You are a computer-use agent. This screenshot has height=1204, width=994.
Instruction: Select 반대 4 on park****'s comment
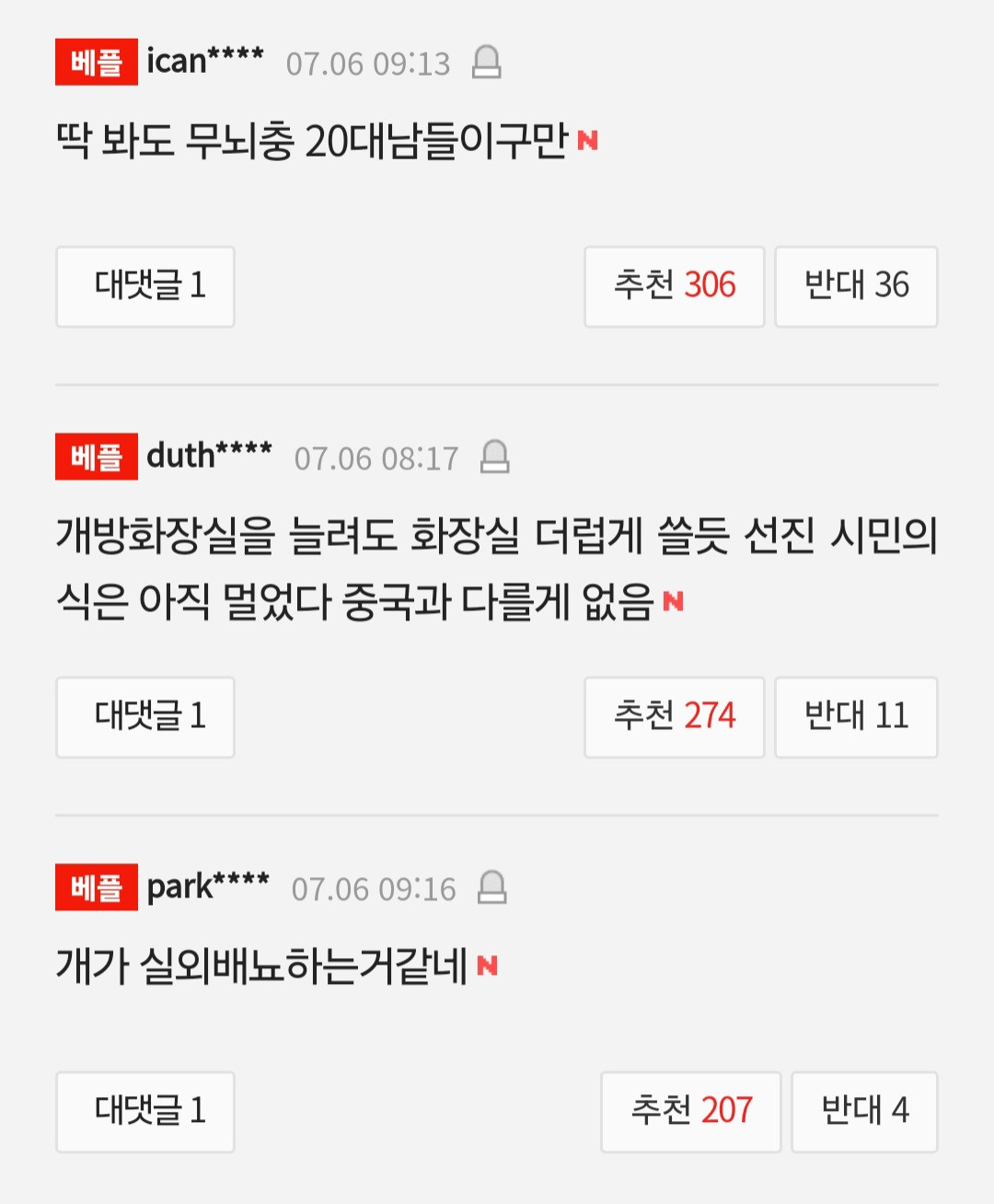point(864,1111)
